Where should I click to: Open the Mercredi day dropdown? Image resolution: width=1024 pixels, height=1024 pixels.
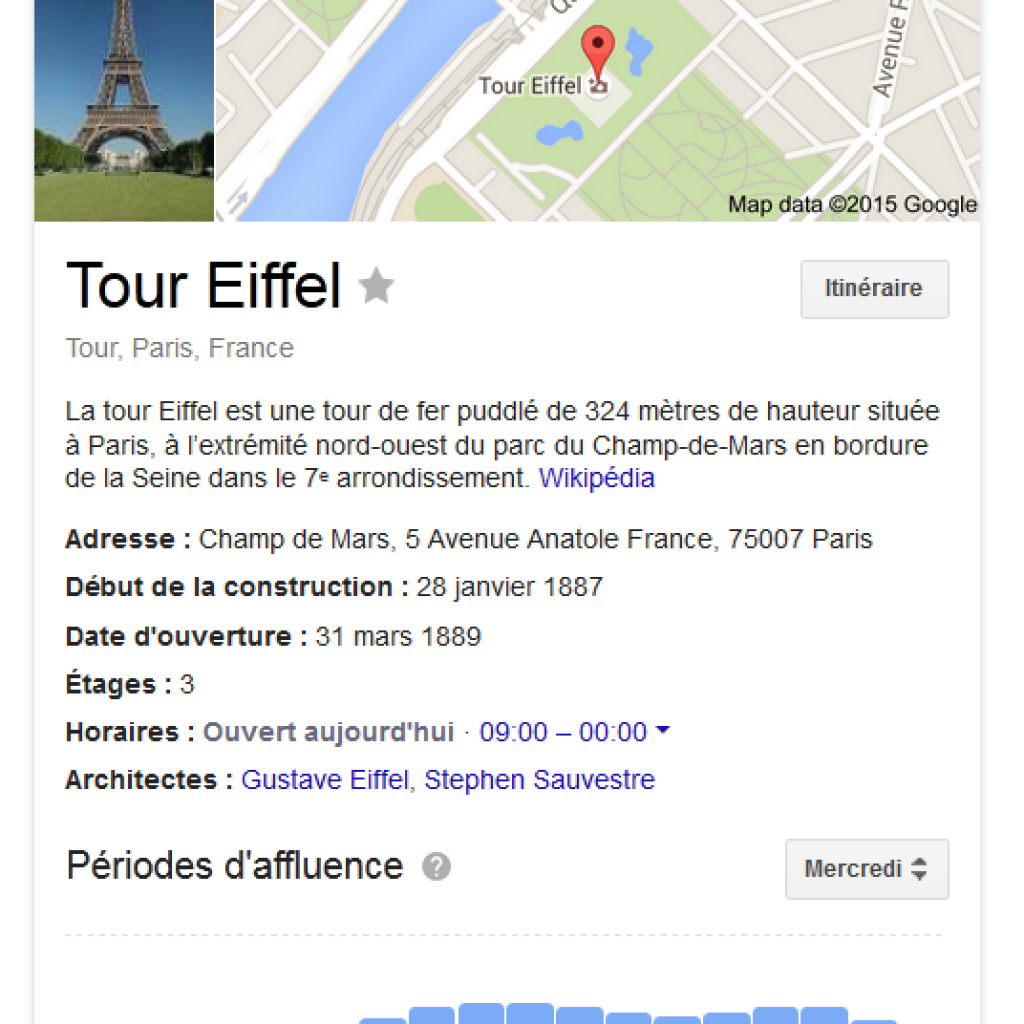[866, 869]
